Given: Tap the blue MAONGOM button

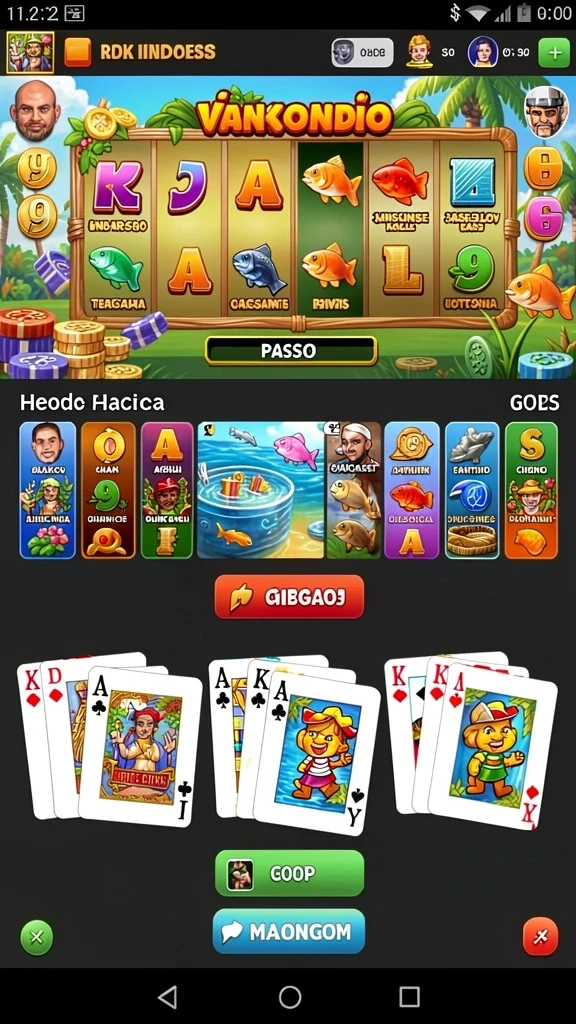Looking at the screenshot, I should pos(289,931).
